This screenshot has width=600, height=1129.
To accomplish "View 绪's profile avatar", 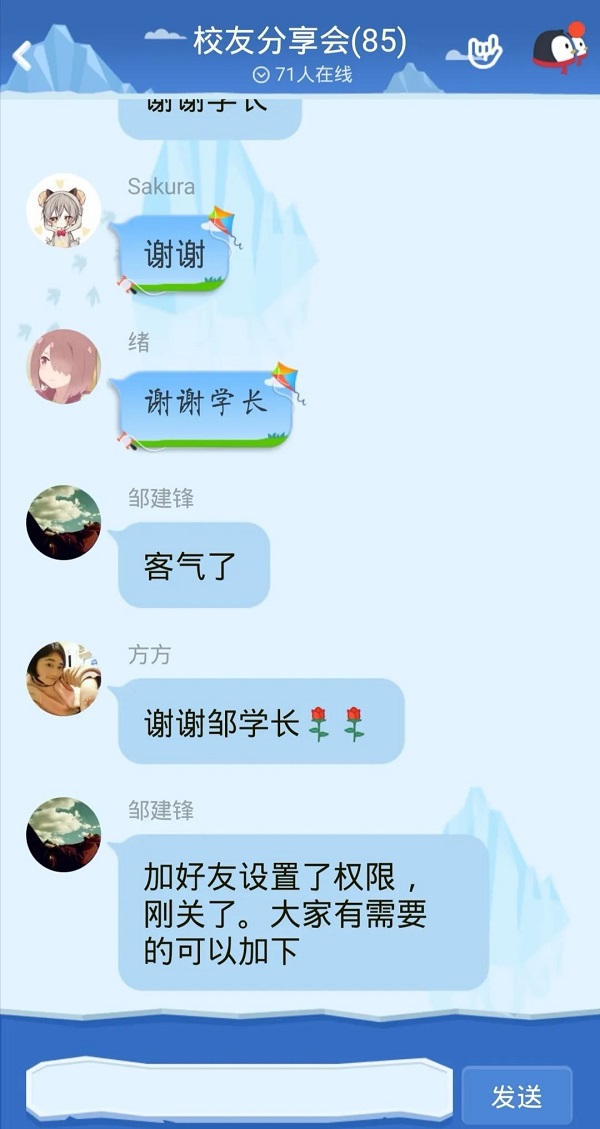I will click(x=64, y=366).
